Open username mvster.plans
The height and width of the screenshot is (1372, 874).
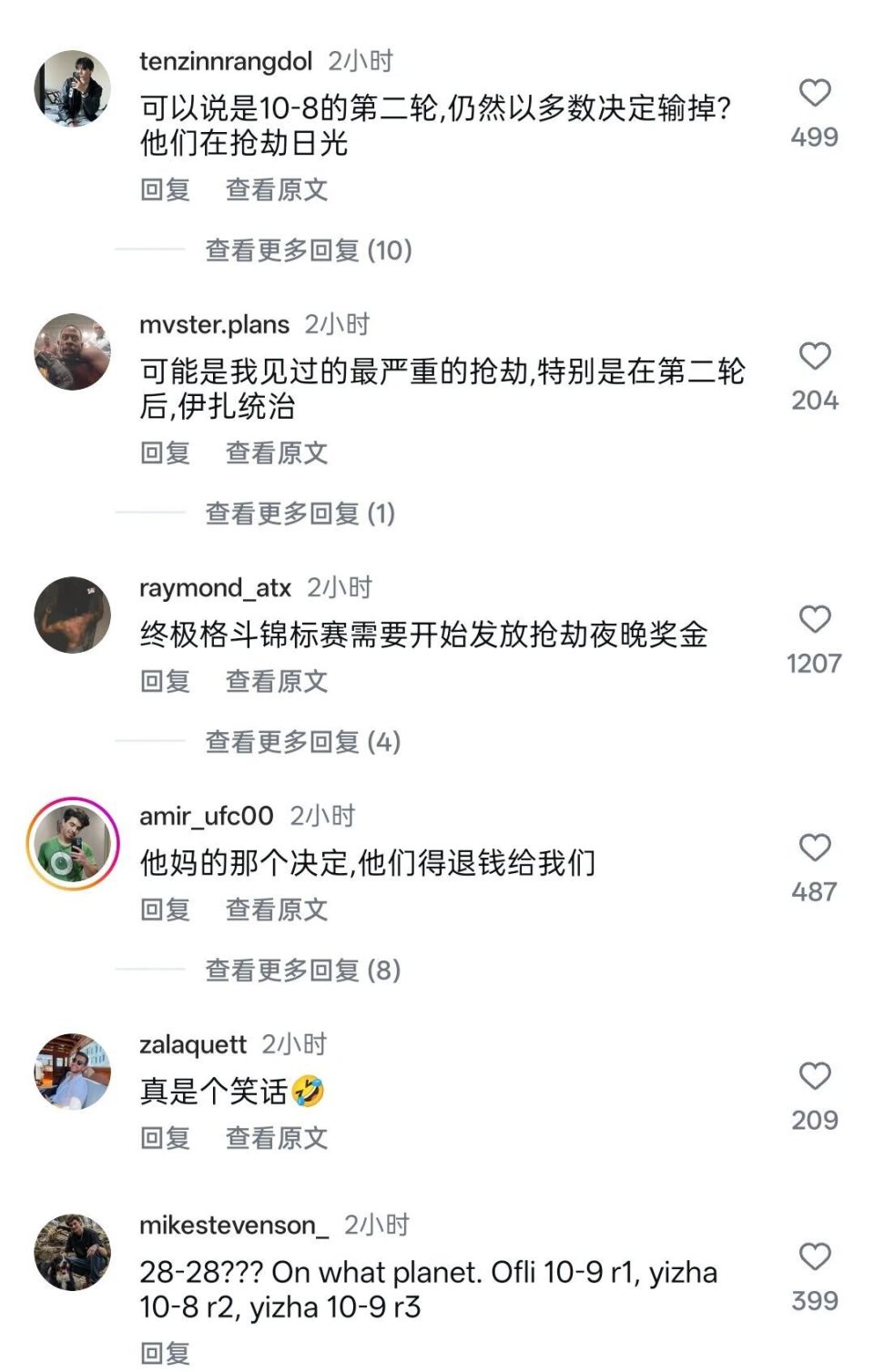point(214,324)
